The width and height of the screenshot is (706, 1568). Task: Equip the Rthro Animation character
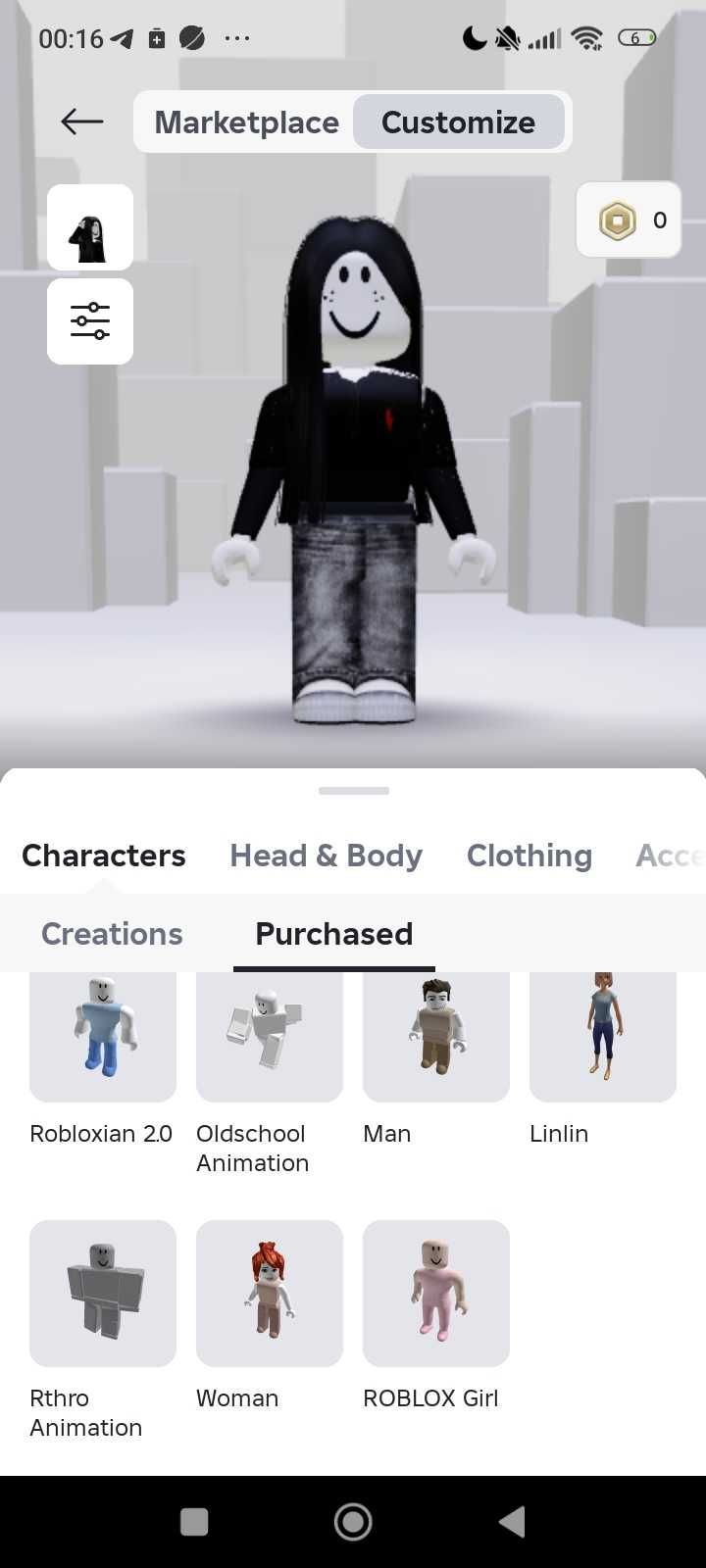point(103,1293)
